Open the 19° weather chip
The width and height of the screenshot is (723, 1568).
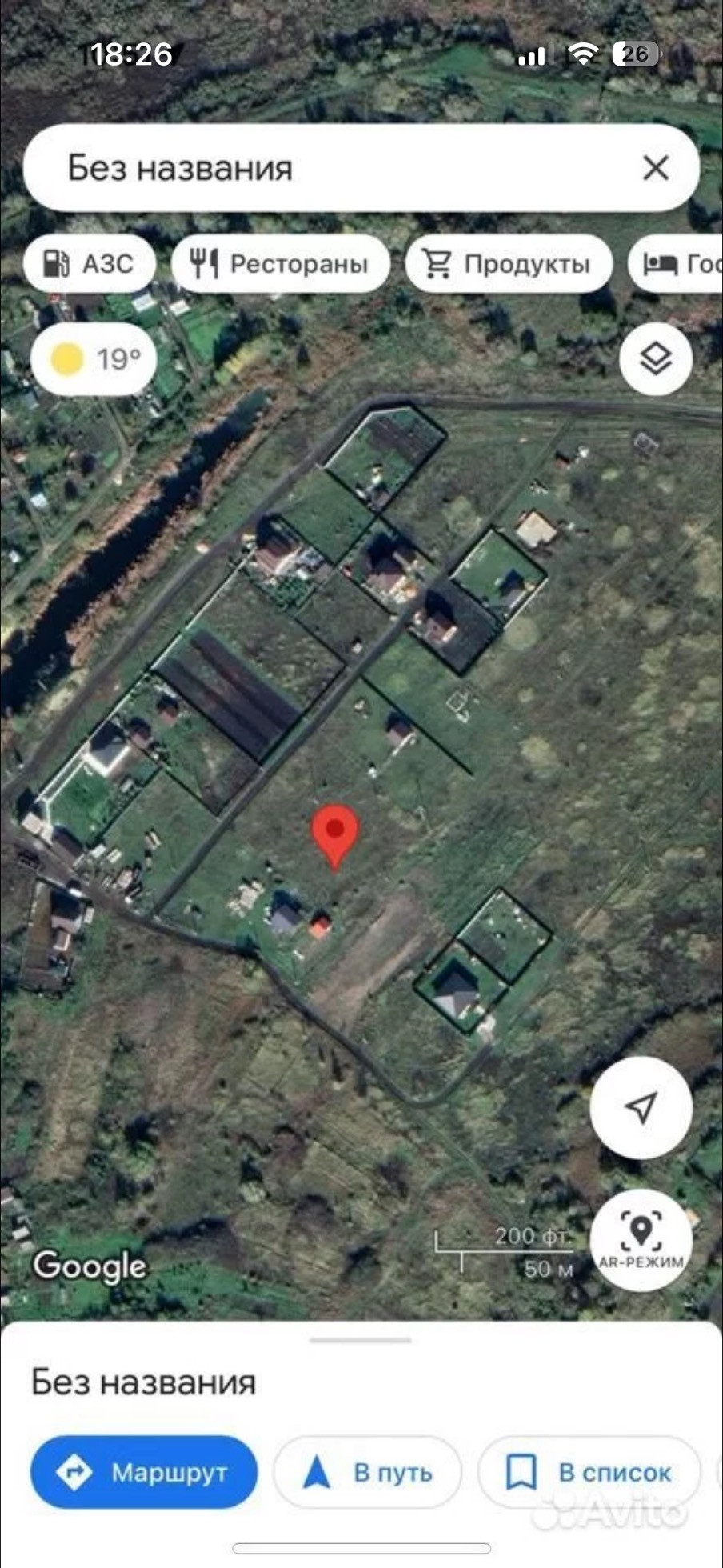(94, 359)
